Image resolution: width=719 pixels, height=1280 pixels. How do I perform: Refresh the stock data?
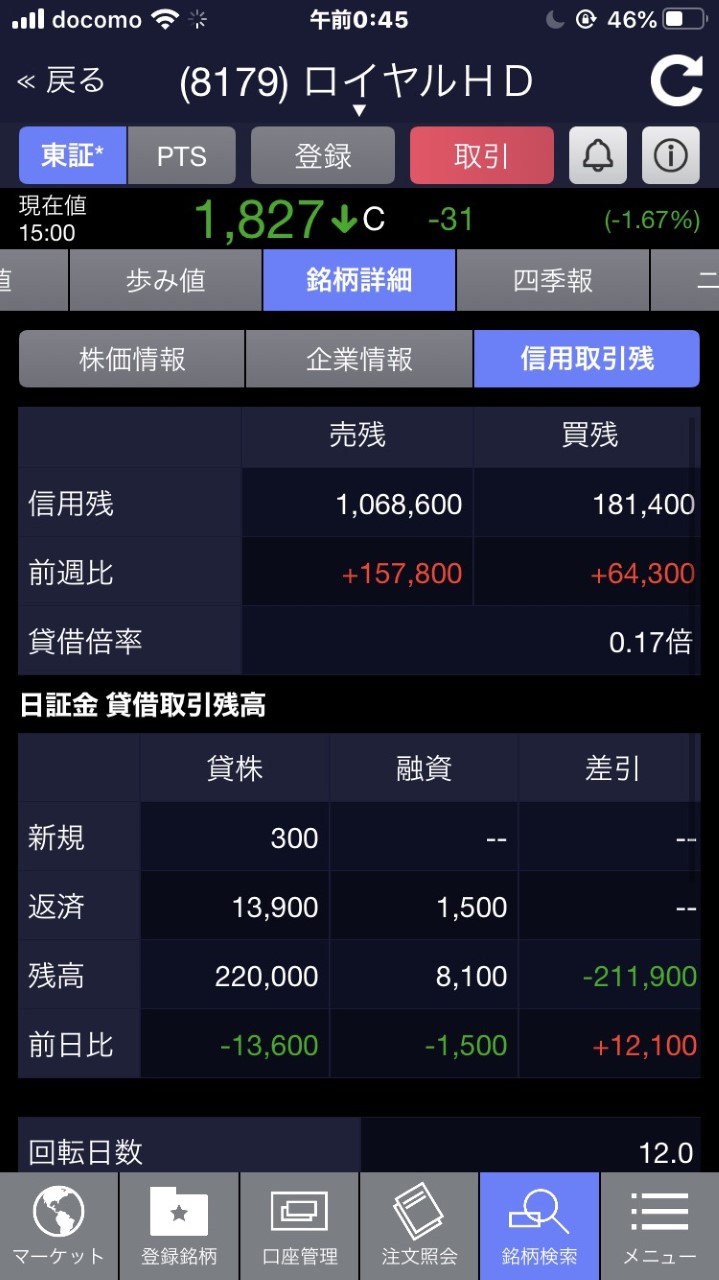point(676,82)
